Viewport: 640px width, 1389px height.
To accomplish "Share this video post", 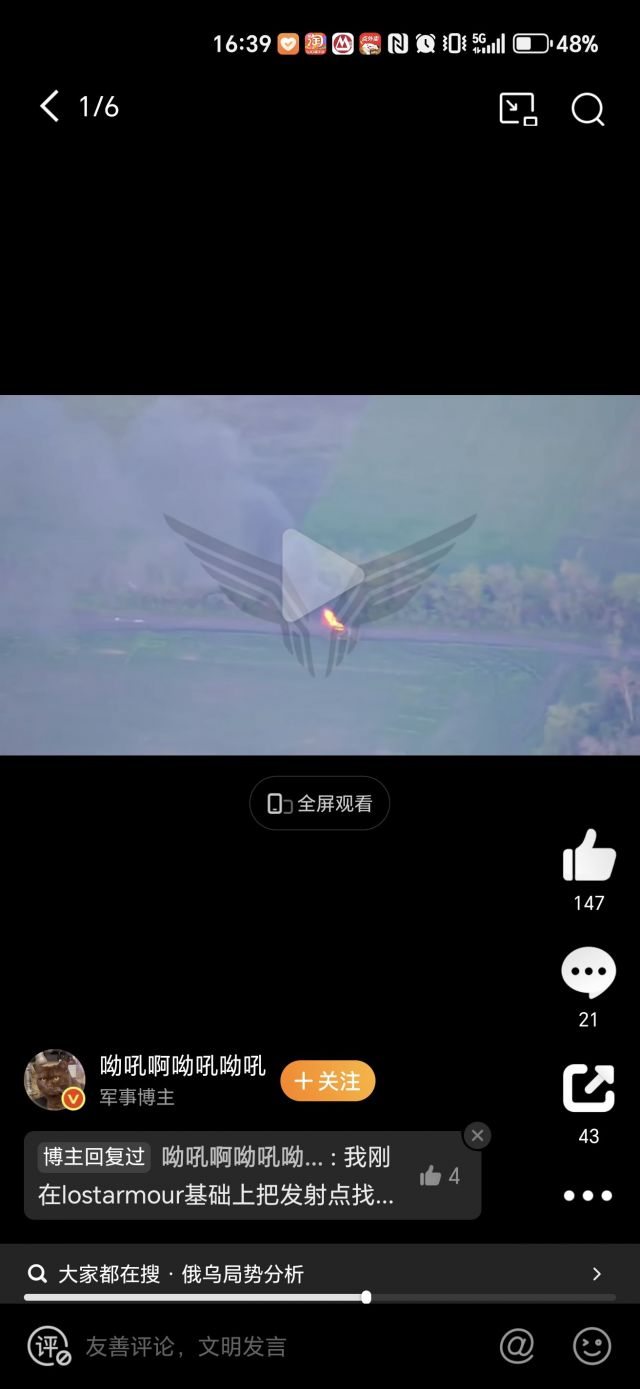I will 588,1089.
